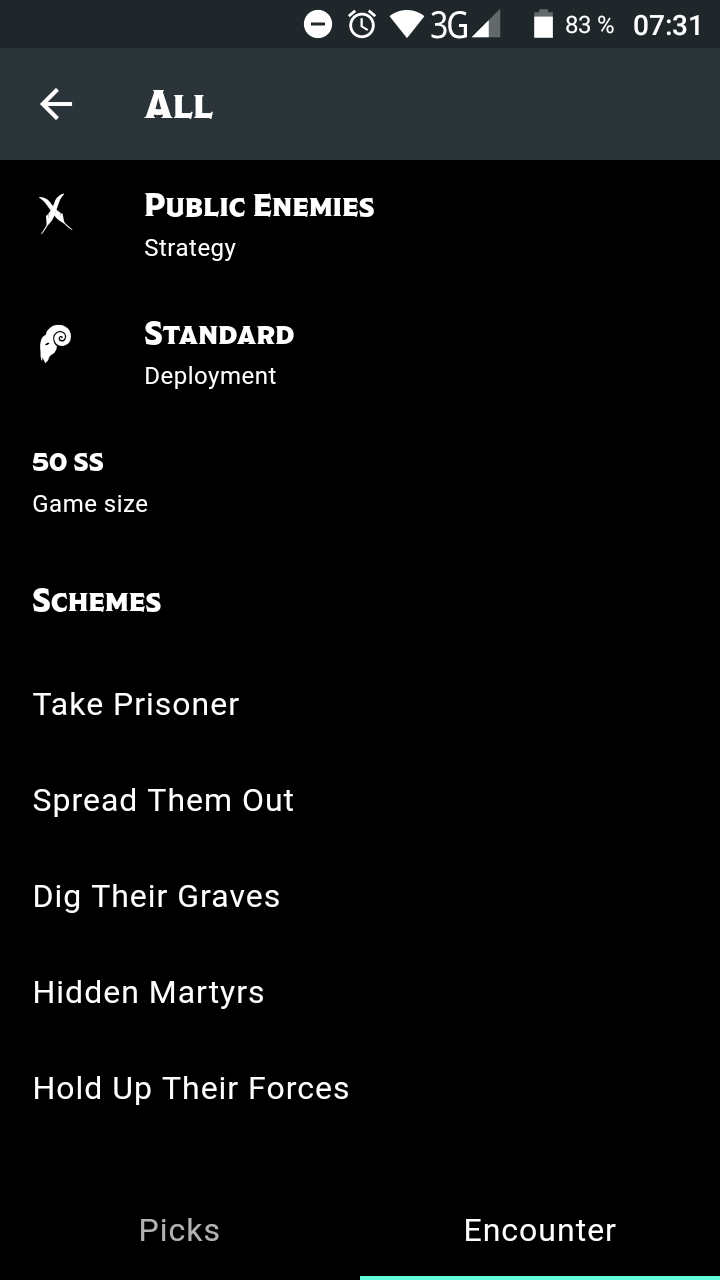The width and height of the screenshot is (720, 1280).
Task: Tap the alarm clock status icon
Action: (x=362, y=24)
